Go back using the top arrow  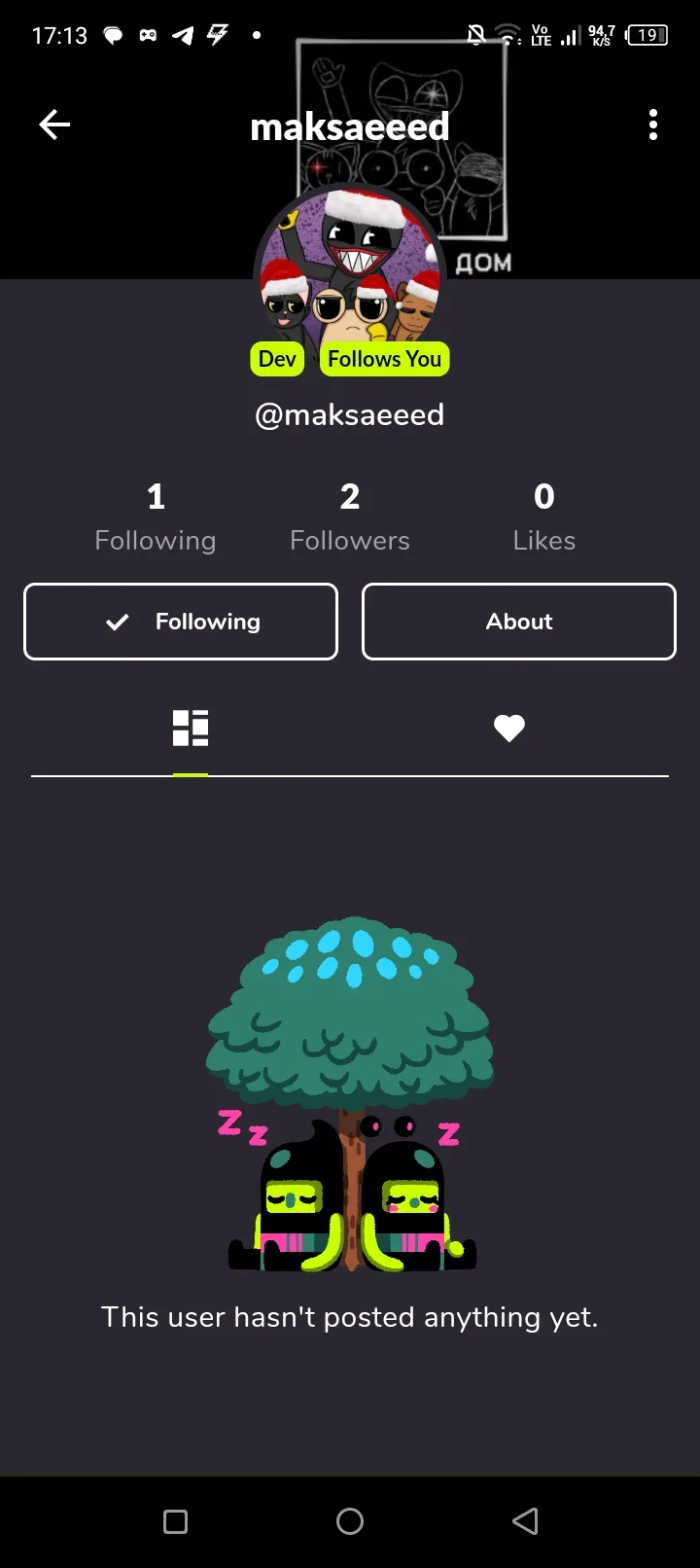click(54, 125)
